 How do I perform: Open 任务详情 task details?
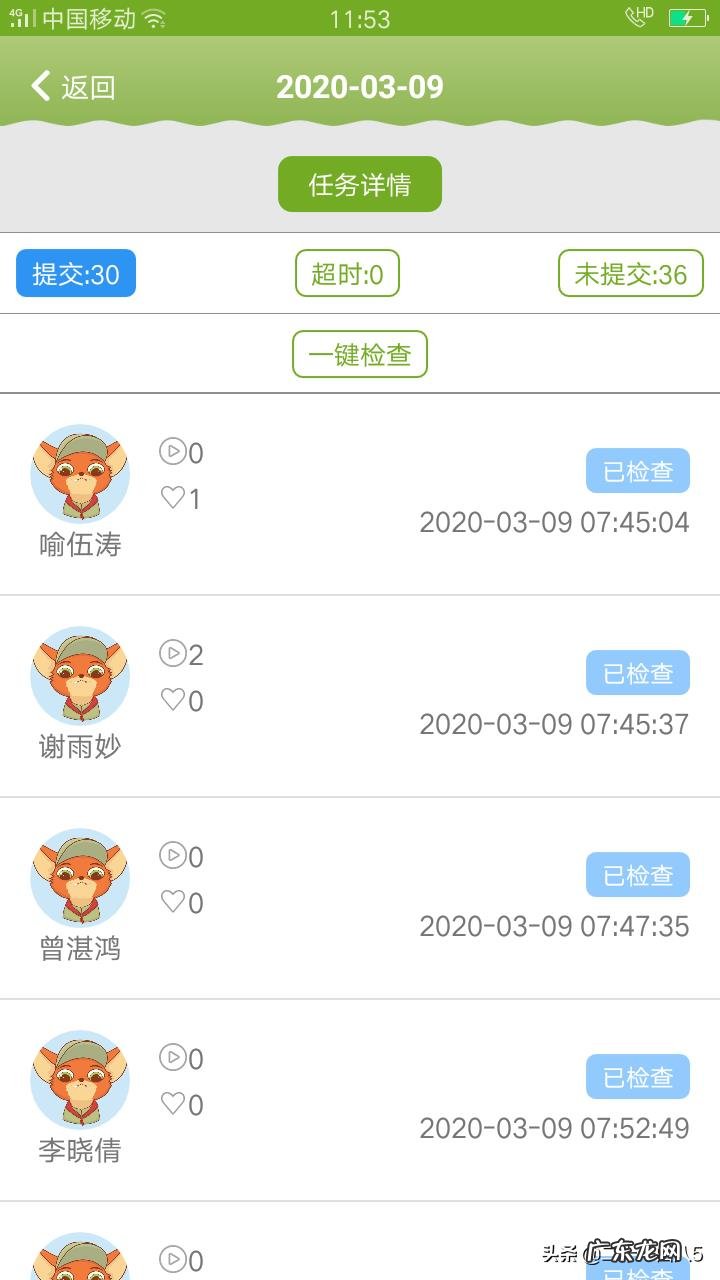pos(360,183)
